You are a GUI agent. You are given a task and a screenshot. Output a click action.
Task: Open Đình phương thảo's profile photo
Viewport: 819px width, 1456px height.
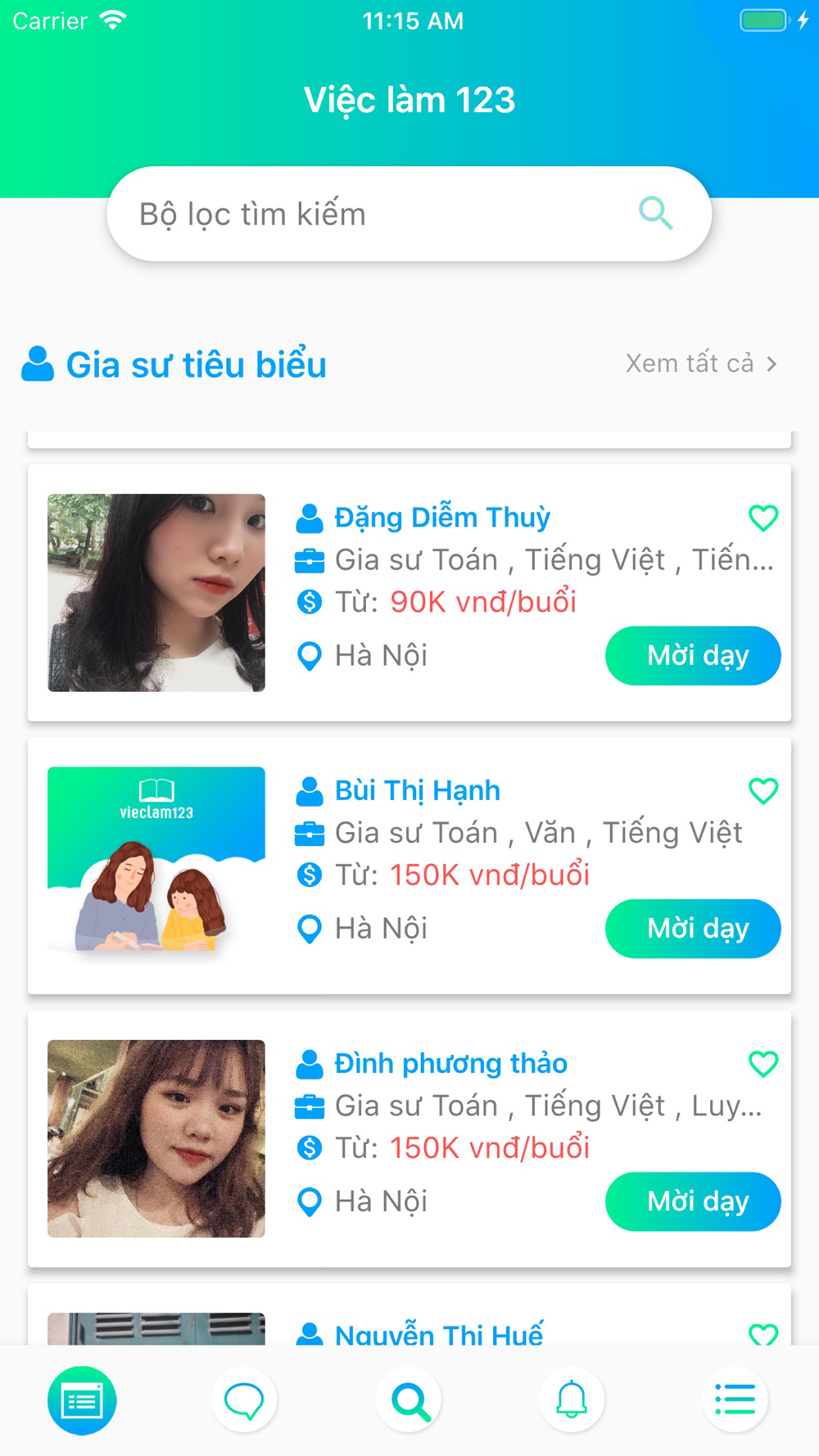coord(156,1138)
